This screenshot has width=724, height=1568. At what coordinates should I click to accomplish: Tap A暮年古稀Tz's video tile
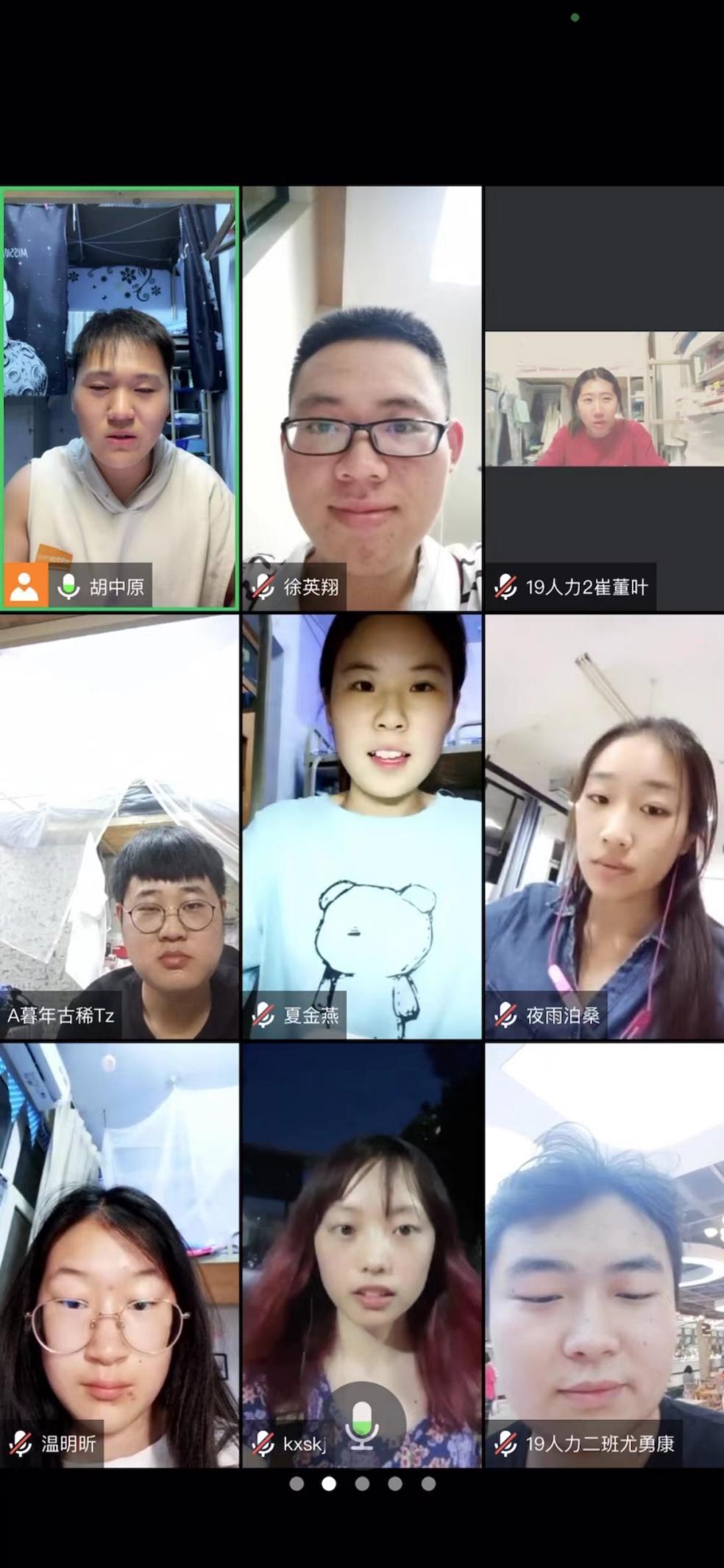tap(120, 826)
